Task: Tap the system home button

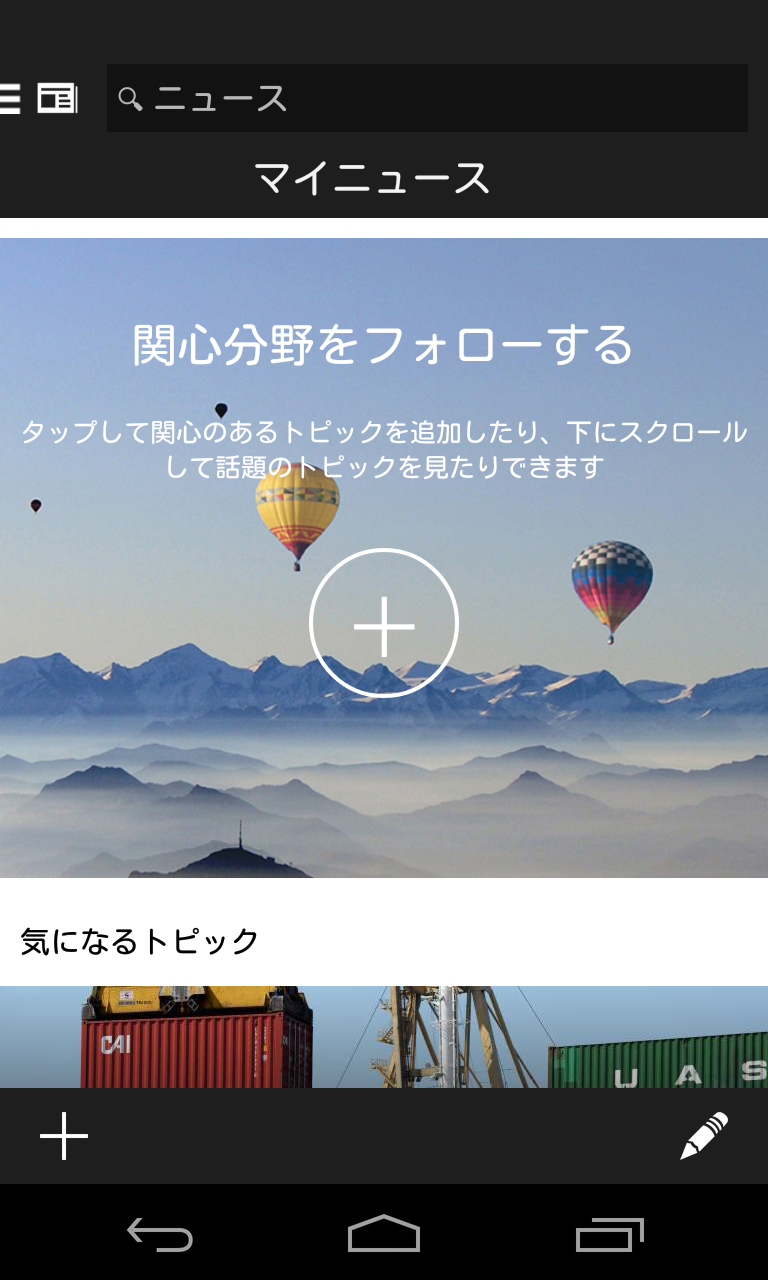Action: coord(384,1234)
